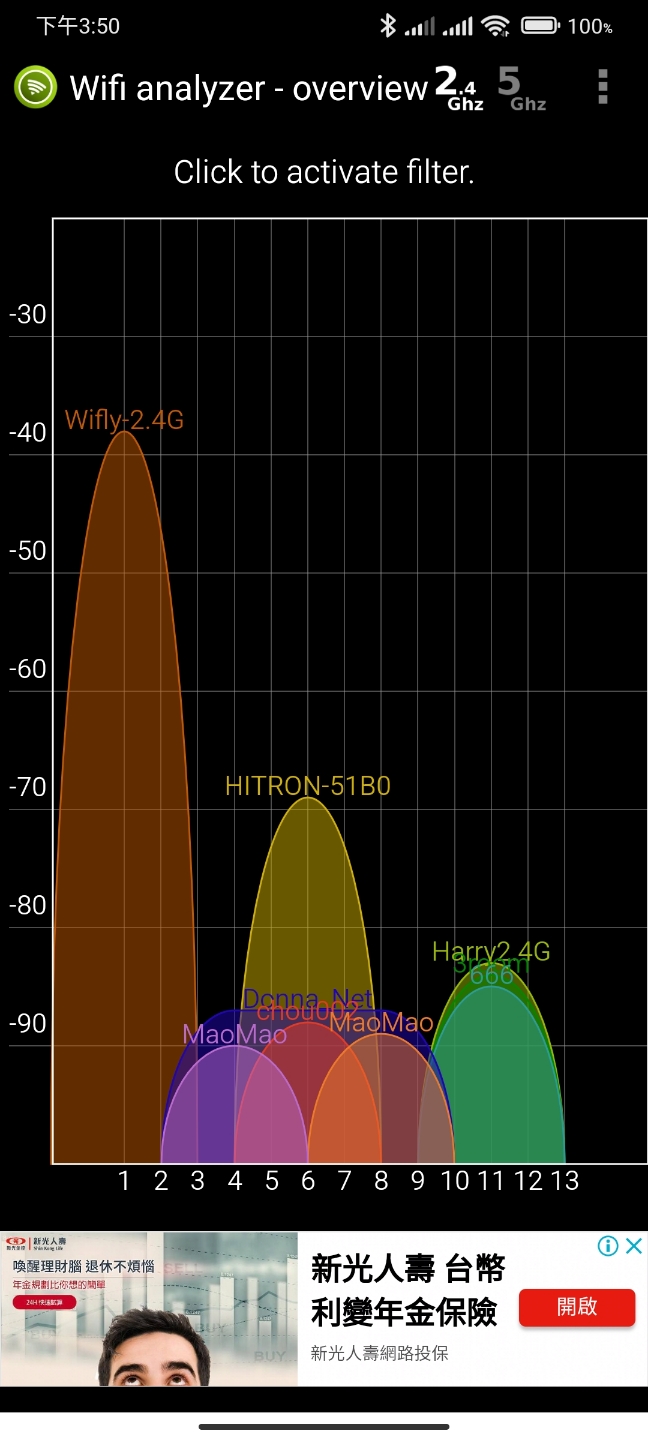Tap the red 開啟 ad button

coord(577,1307)
